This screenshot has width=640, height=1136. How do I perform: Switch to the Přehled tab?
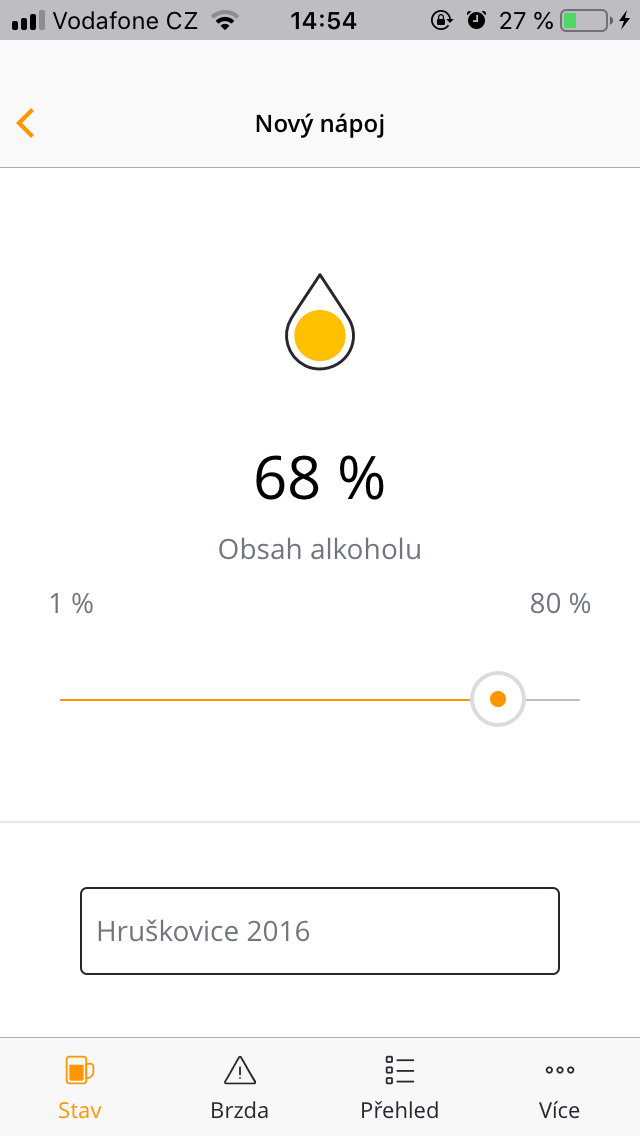400,1087
